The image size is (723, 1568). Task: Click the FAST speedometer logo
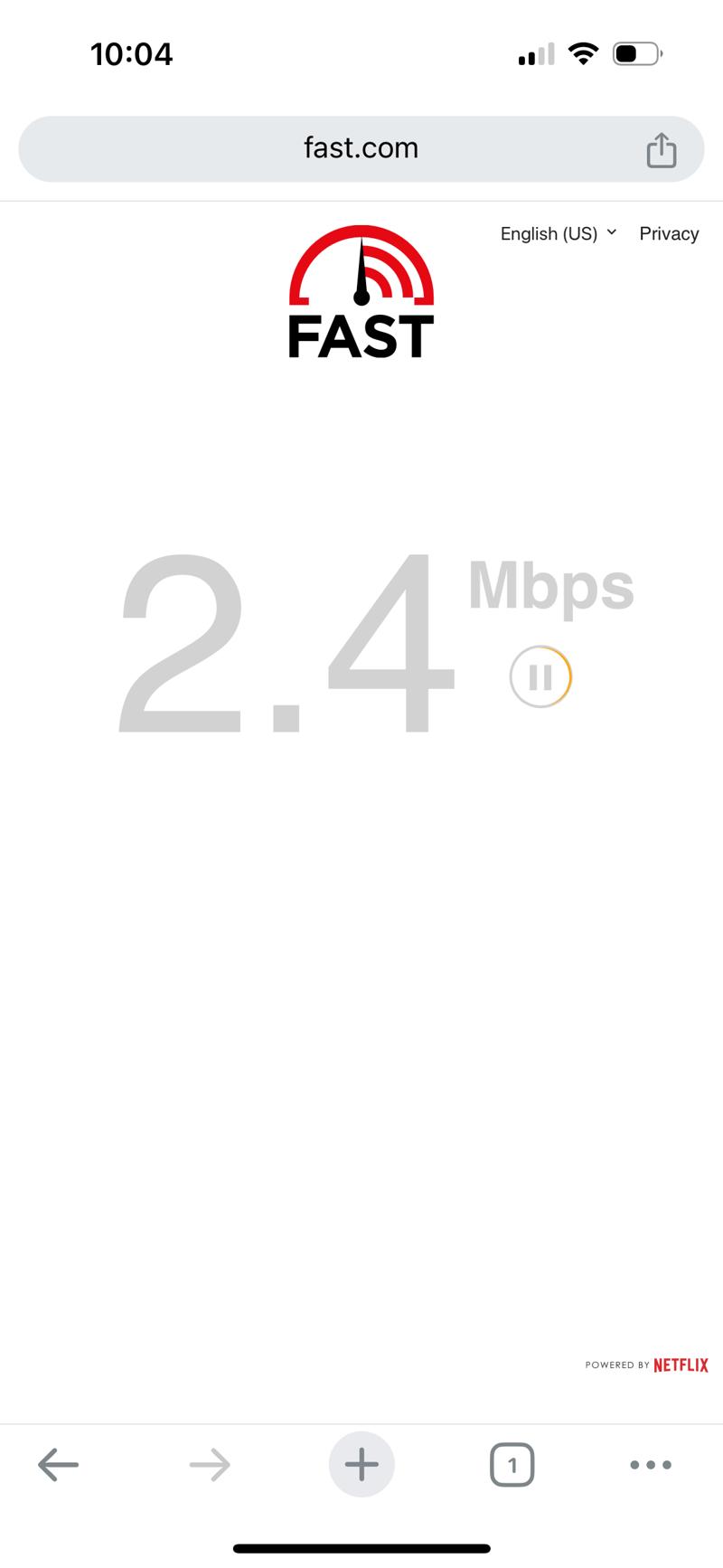click(x=360, y=289)
